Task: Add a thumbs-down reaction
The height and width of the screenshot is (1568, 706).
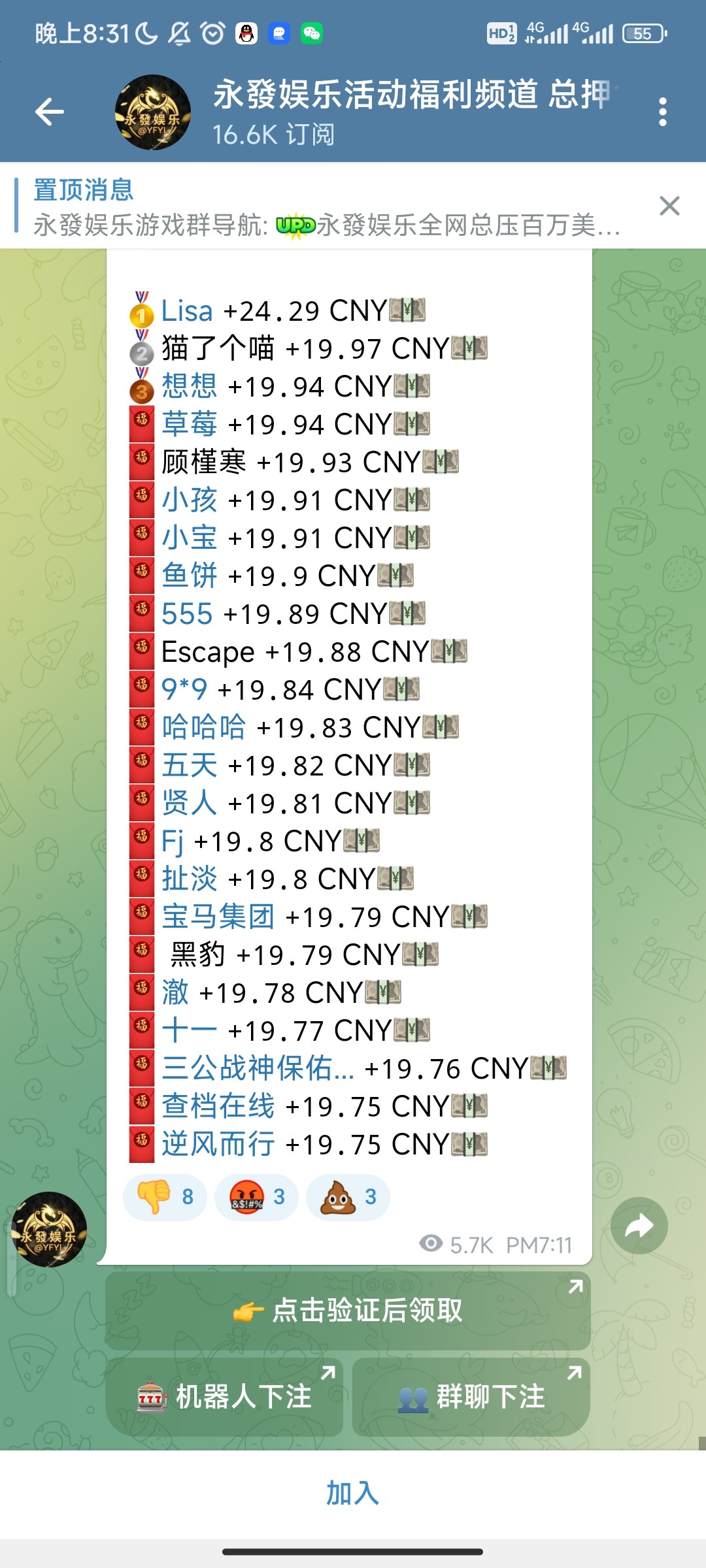Action: tap(165, 1197)
